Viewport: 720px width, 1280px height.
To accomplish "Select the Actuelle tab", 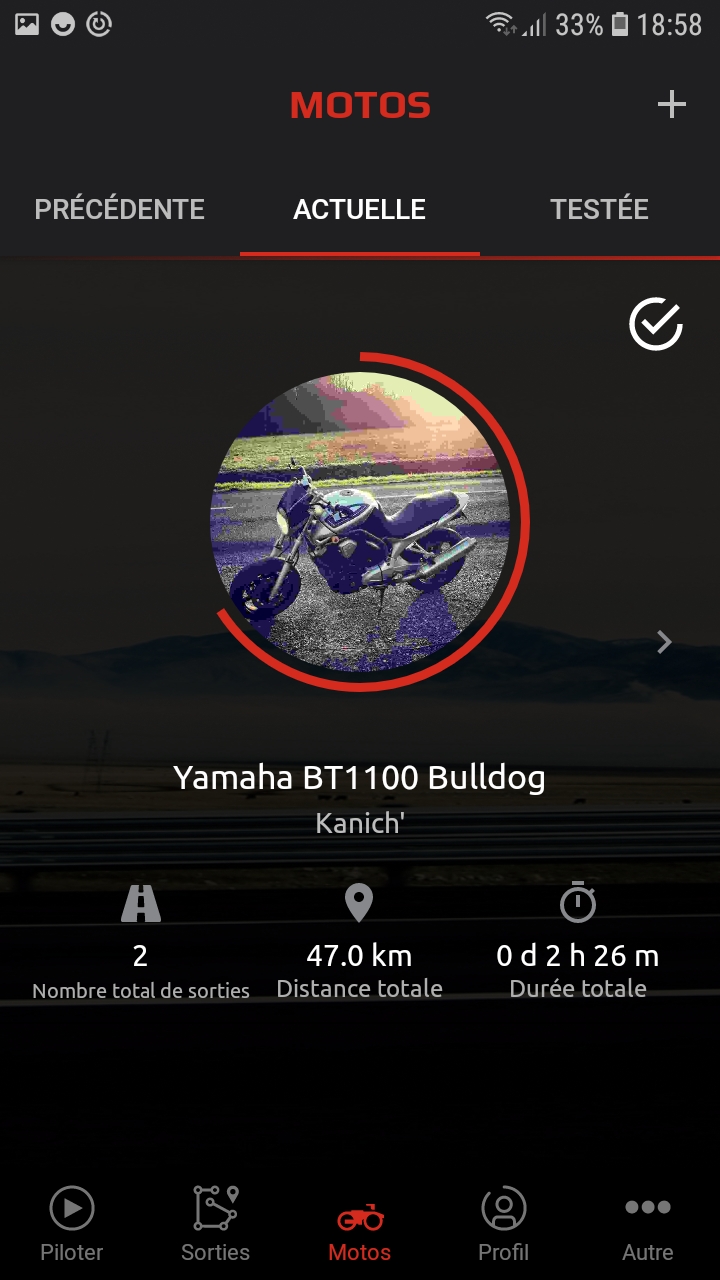I will point(360,209).
